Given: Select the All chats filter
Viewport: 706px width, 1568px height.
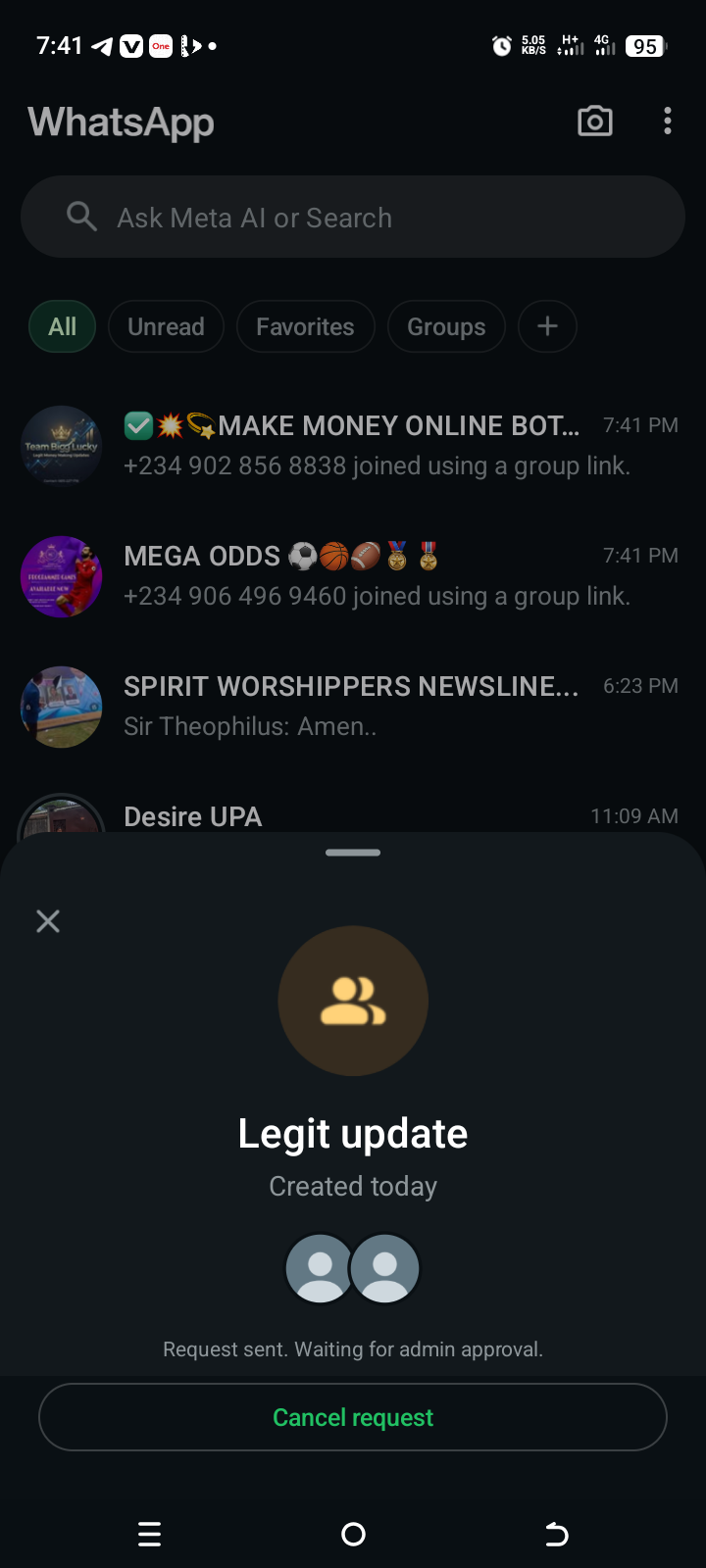Looking at the screenshot, I should [63, 326].
